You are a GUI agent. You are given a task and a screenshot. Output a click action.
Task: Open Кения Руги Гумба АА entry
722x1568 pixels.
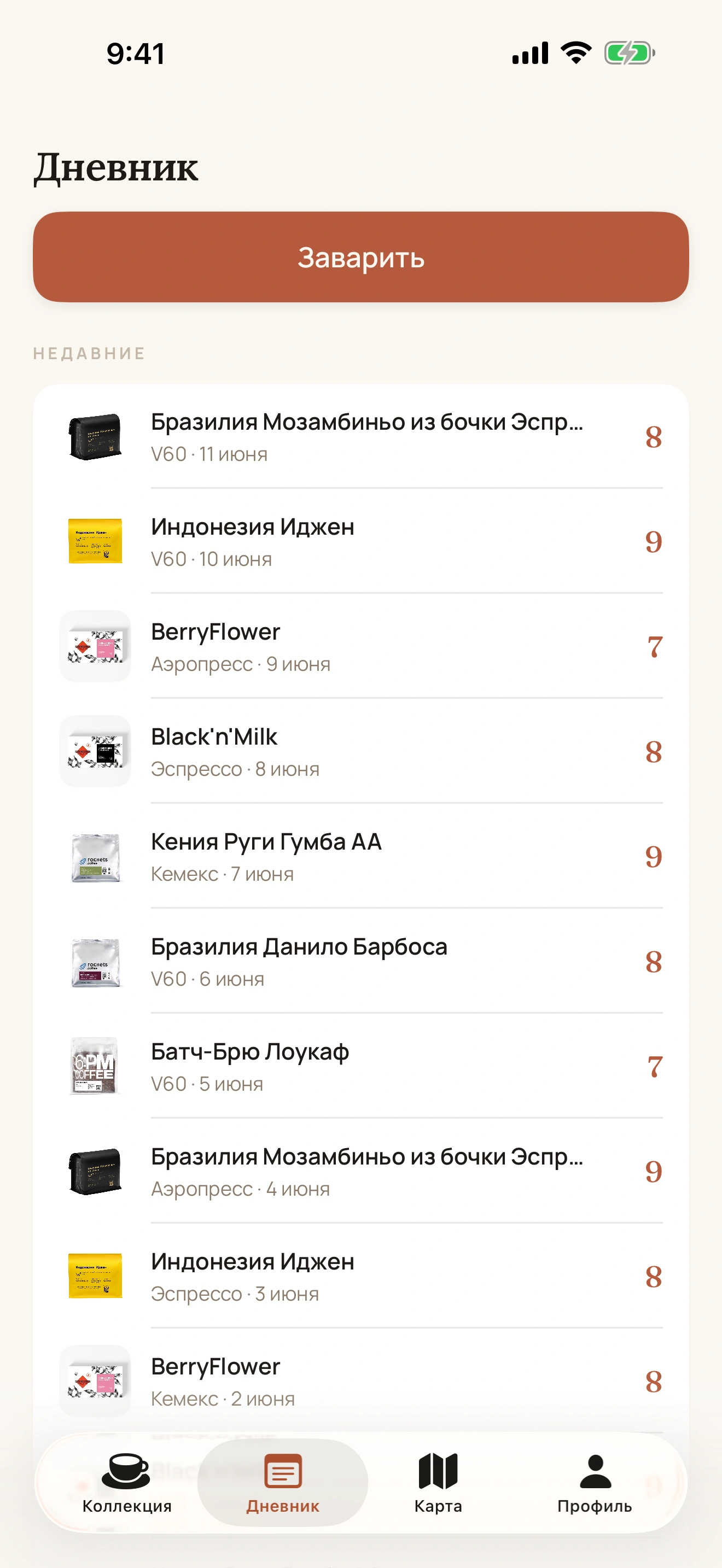click(x=361, y=856)
